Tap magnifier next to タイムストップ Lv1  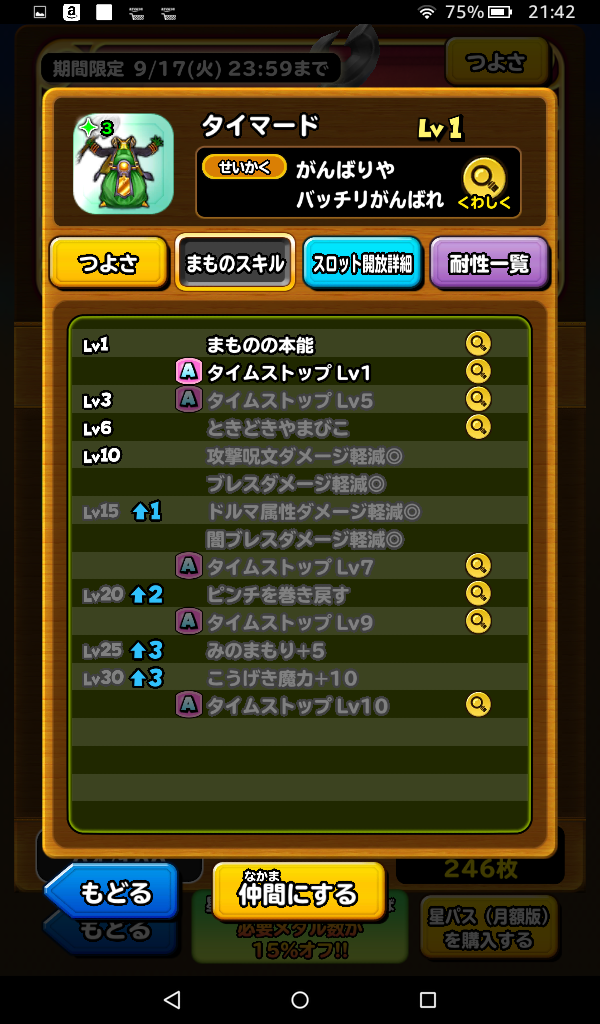(x=478, y=371)
